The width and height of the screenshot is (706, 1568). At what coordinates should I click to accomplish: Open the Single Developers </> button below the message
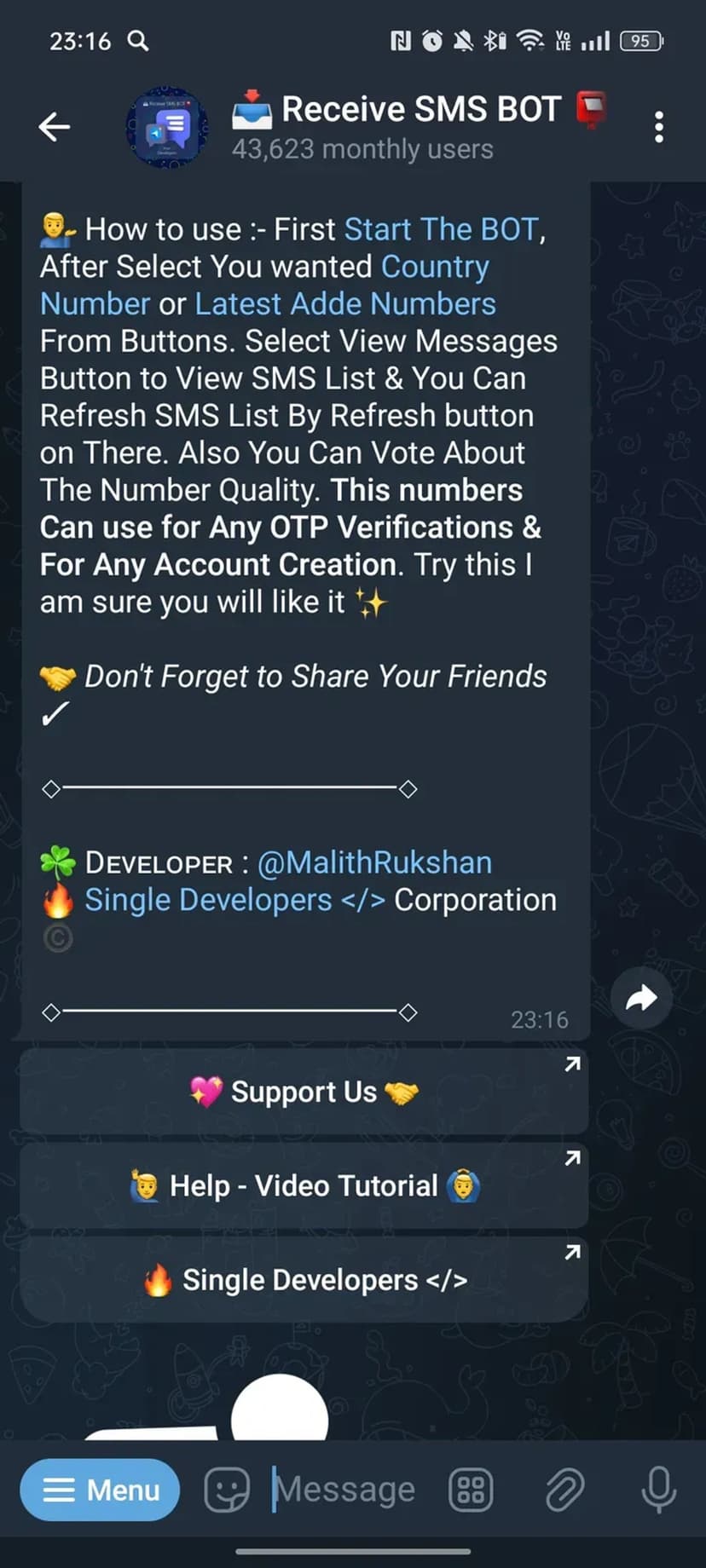click(304, 1279)
